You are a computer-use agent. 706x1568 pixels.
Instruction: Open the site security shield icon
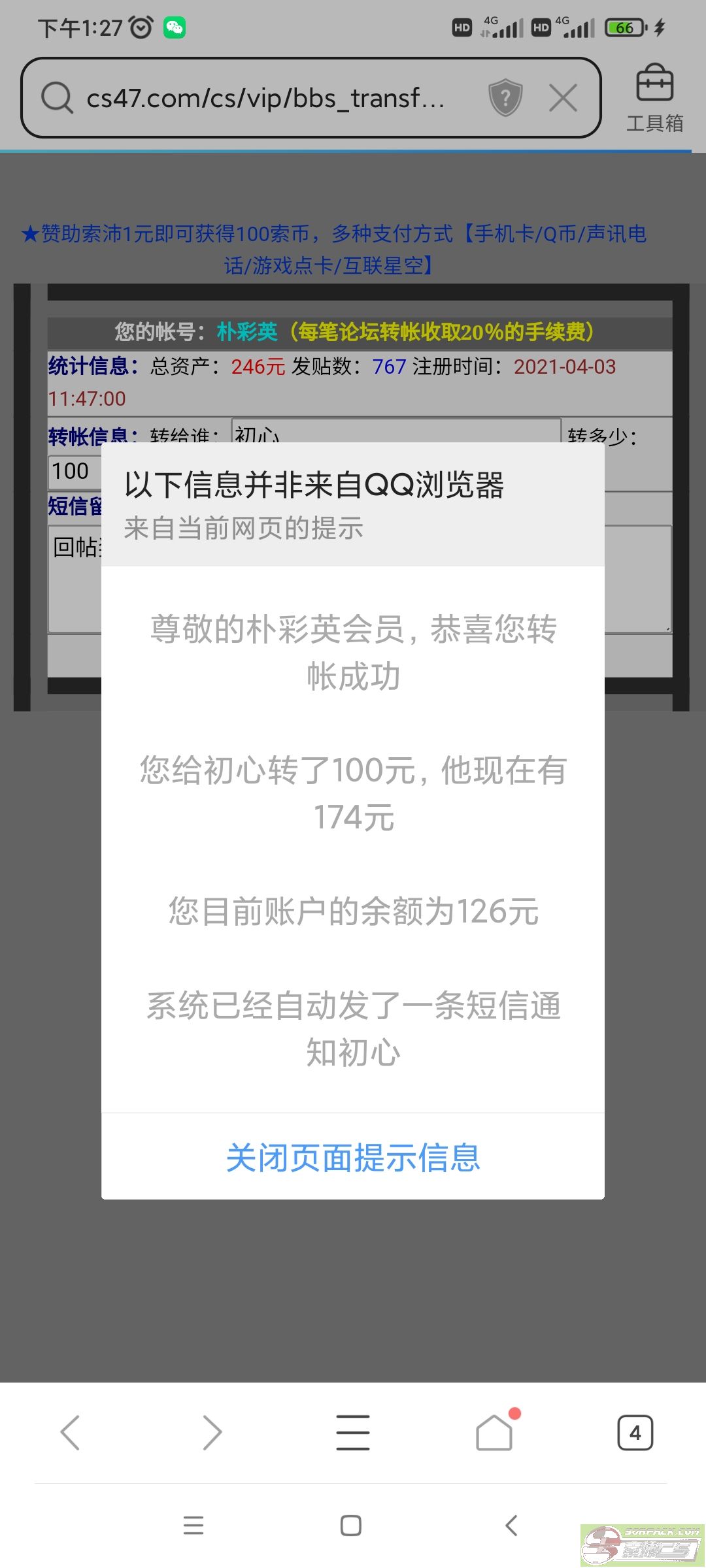click(x=505, y=99)
